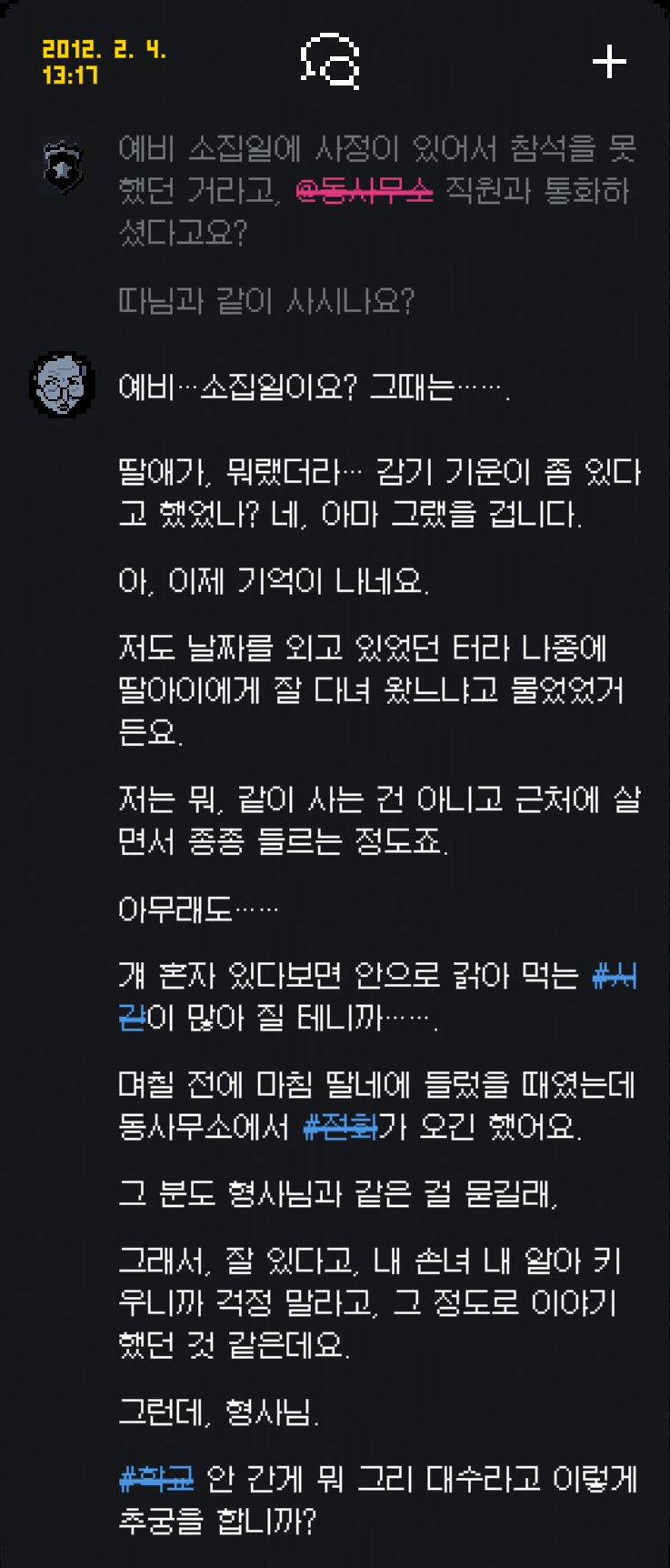Select the @동사무소 mention keyword
This screenshot has height=1568, width=670.
pos(365,191)
